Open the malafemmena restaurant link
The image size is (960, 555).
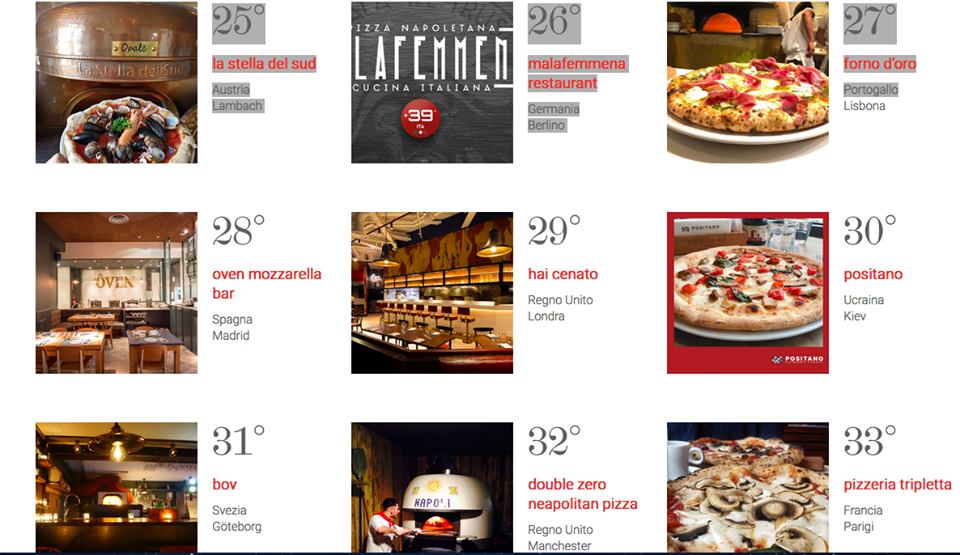pyautogui.click(x=576, y=73)
